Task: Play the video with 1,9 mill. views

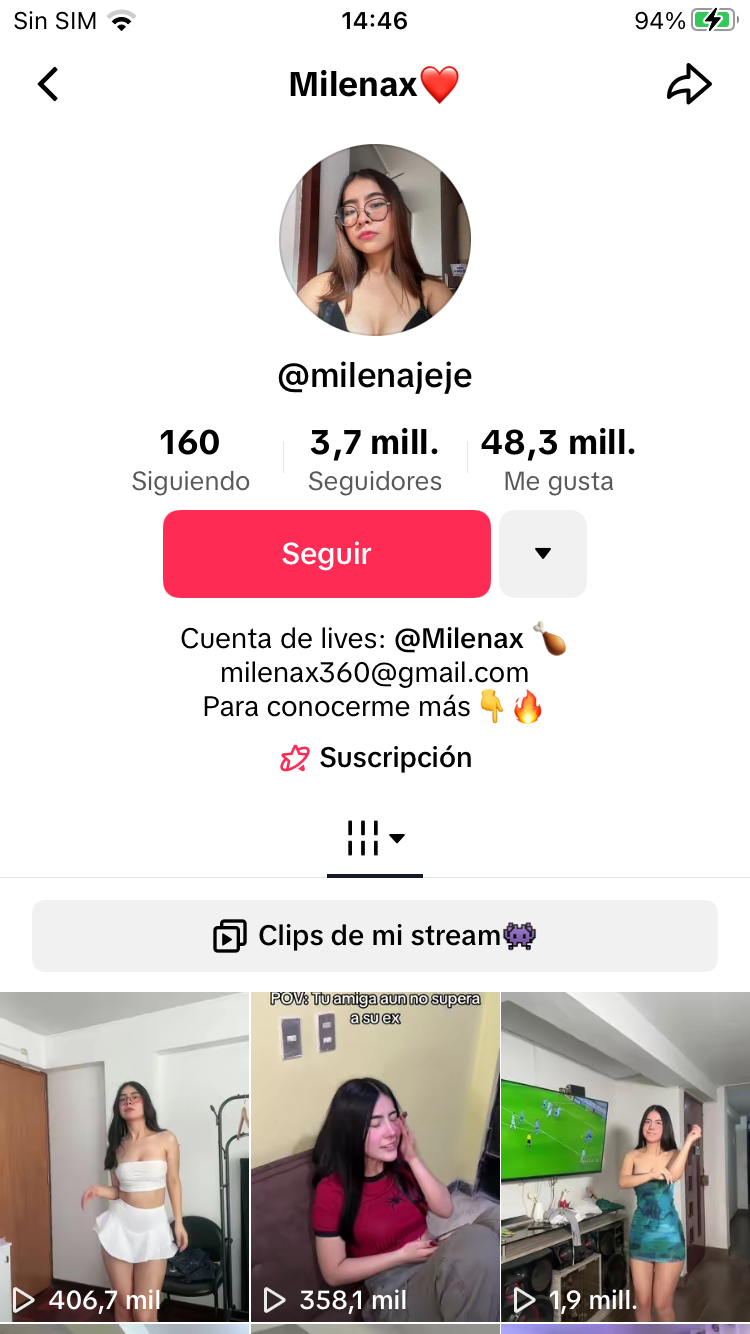Action: click(x=625, y=1155)
